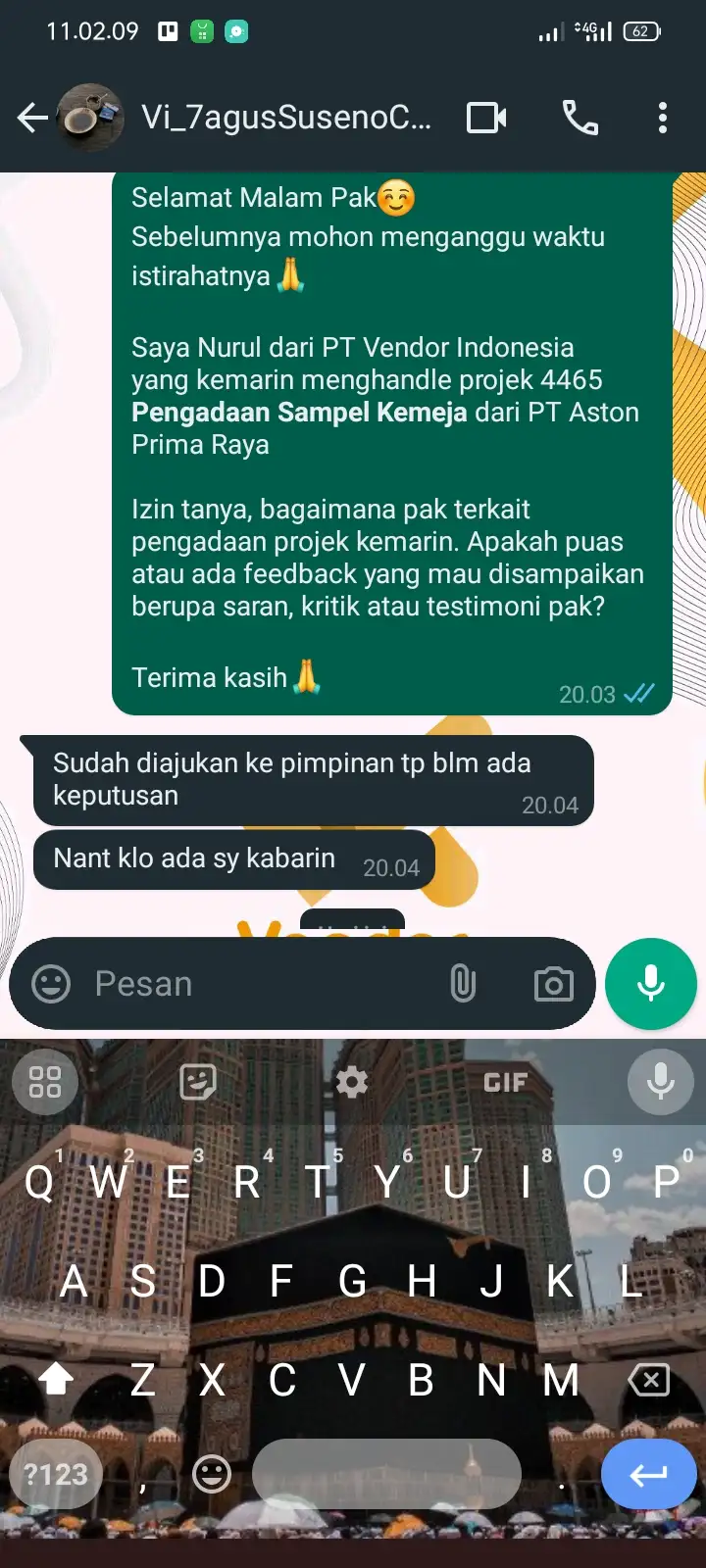Tap the backspace key
The image size is (706, 1568).
point(648,1380)
